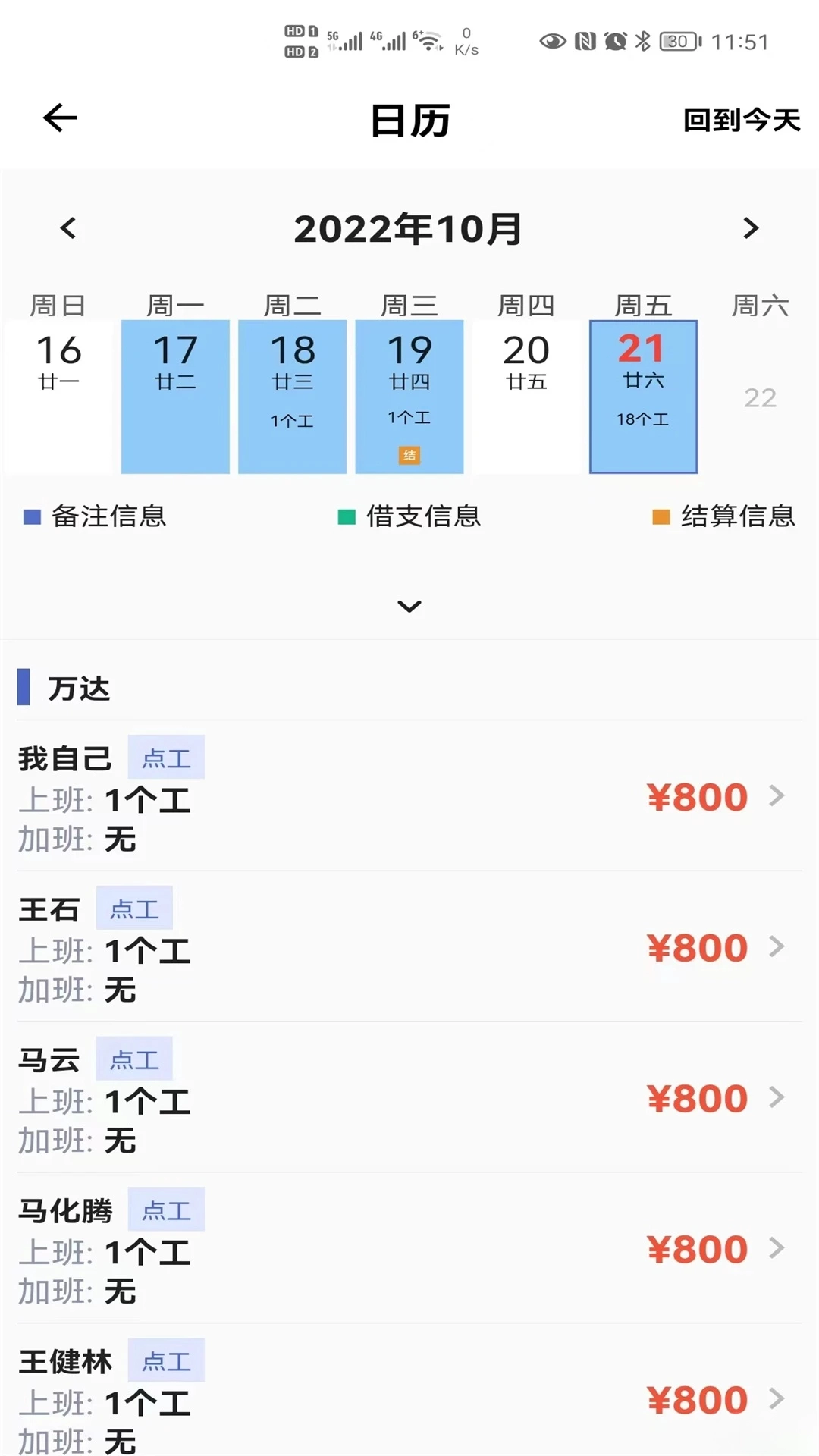Screen dimensions: 819x1456
Task: Click the back arrow to exit calendar
Action: [59, 118]
